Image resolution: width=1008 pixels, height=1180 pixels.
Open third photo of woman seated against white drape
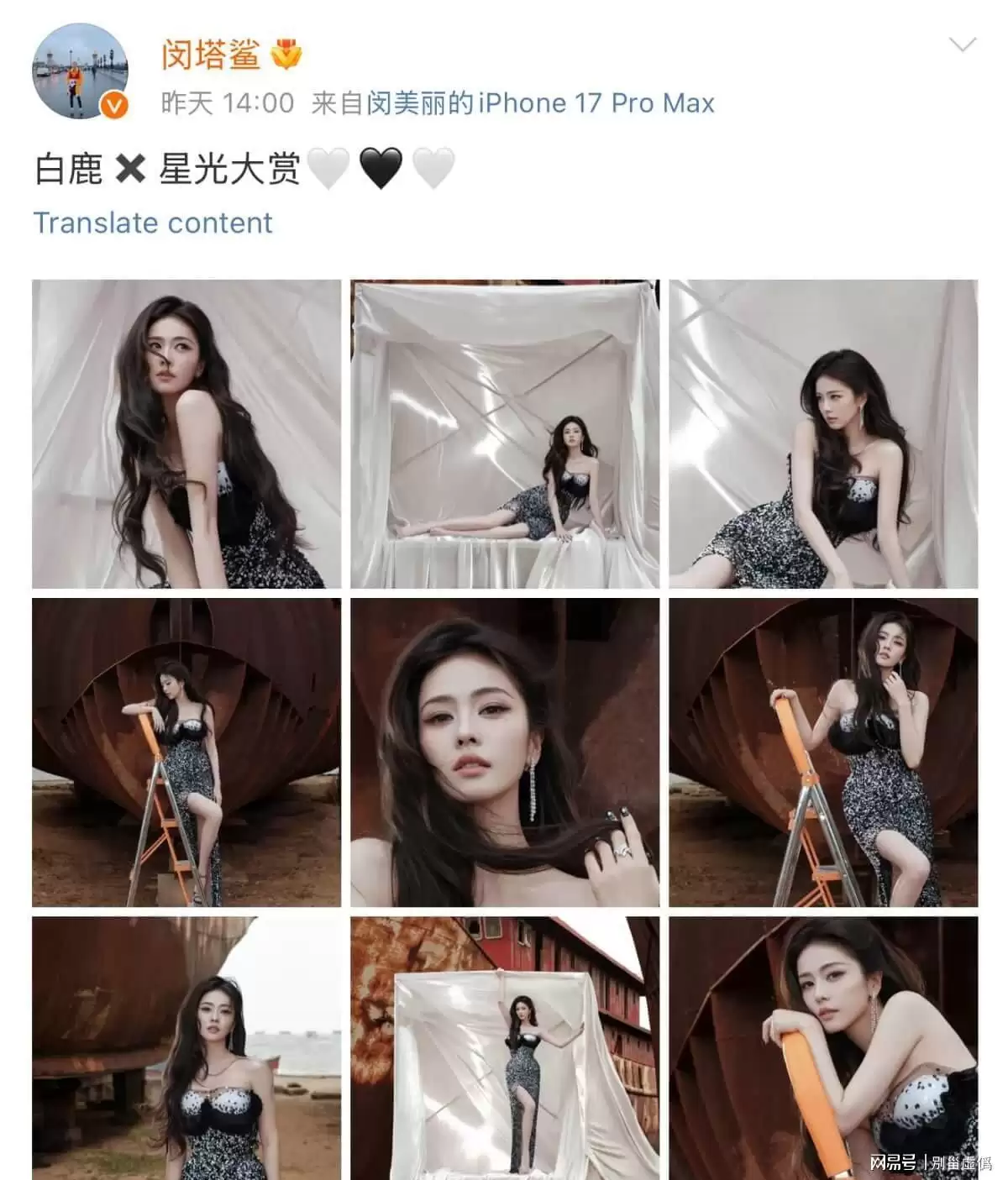tap(823, 433)
